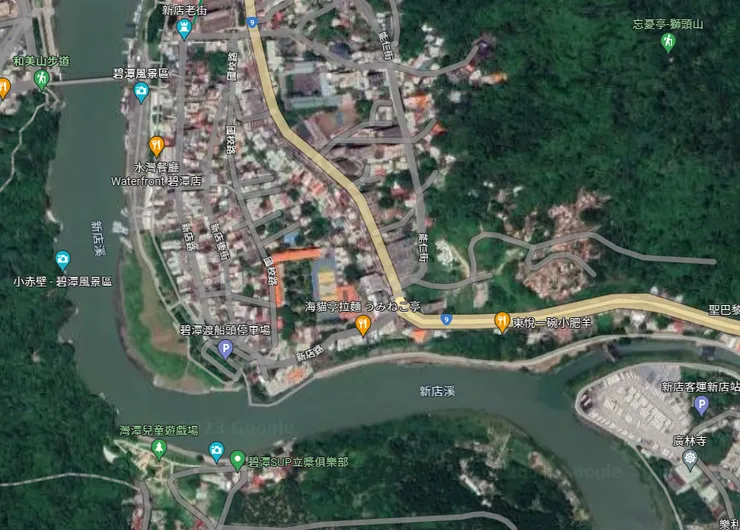The height and width of the screenshot is (530, 740).
Task: Open the 新店老街 shopping marker
Action: click(183, 29)
